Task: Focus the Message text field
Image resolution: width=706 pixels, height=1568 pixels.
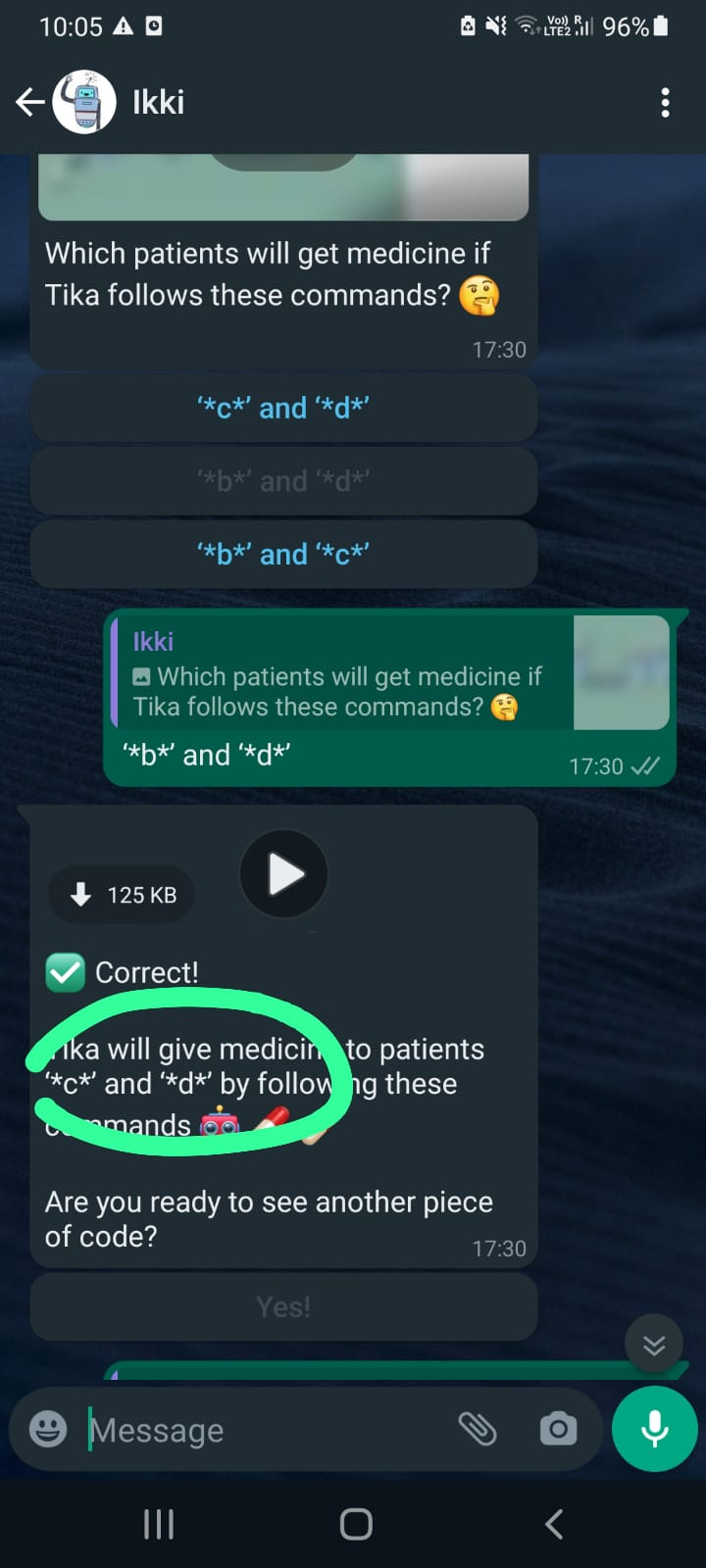Action: [x=265, y=1430]
